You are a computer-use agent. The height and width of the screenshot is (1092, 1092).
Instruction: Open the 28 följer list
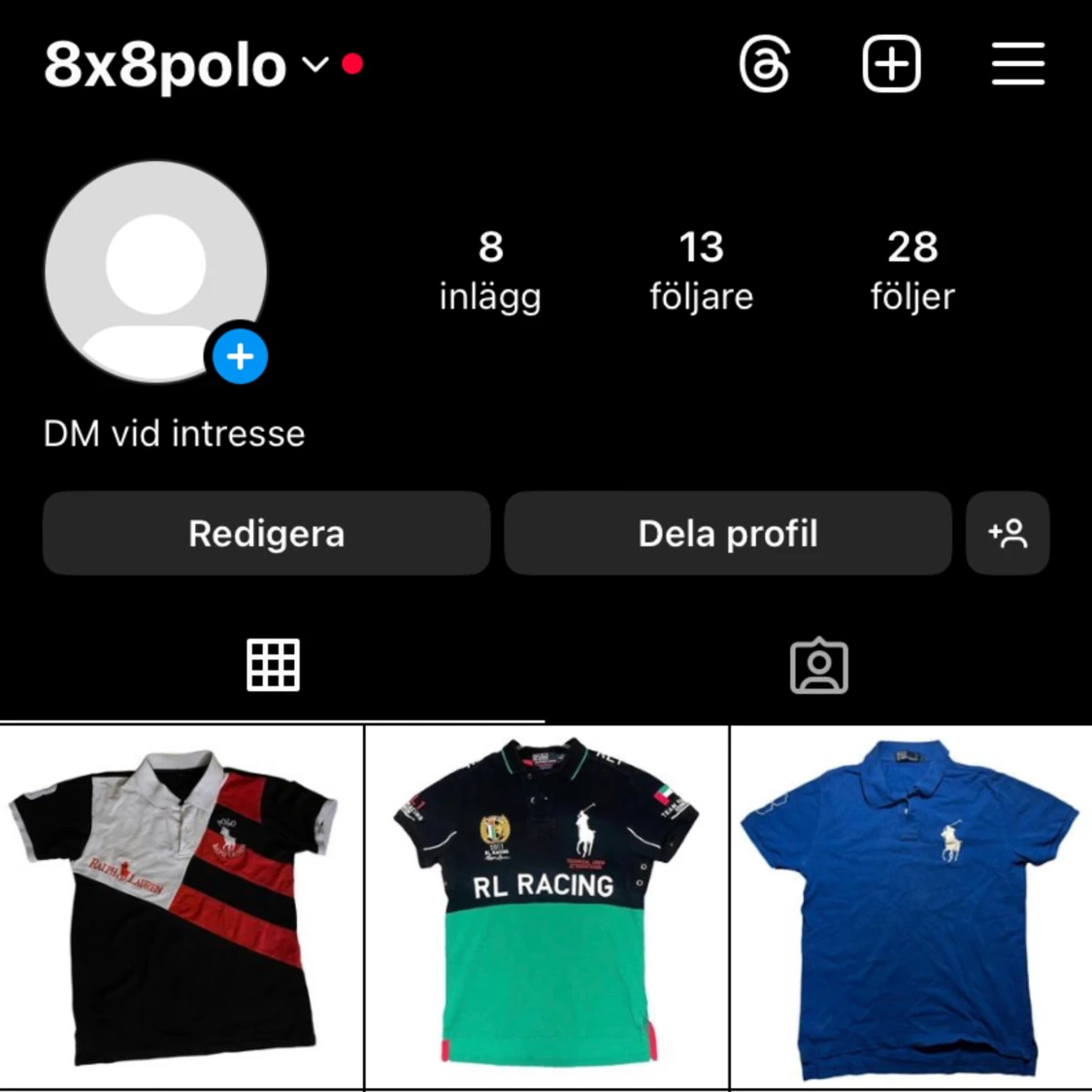tap(912, 271)
